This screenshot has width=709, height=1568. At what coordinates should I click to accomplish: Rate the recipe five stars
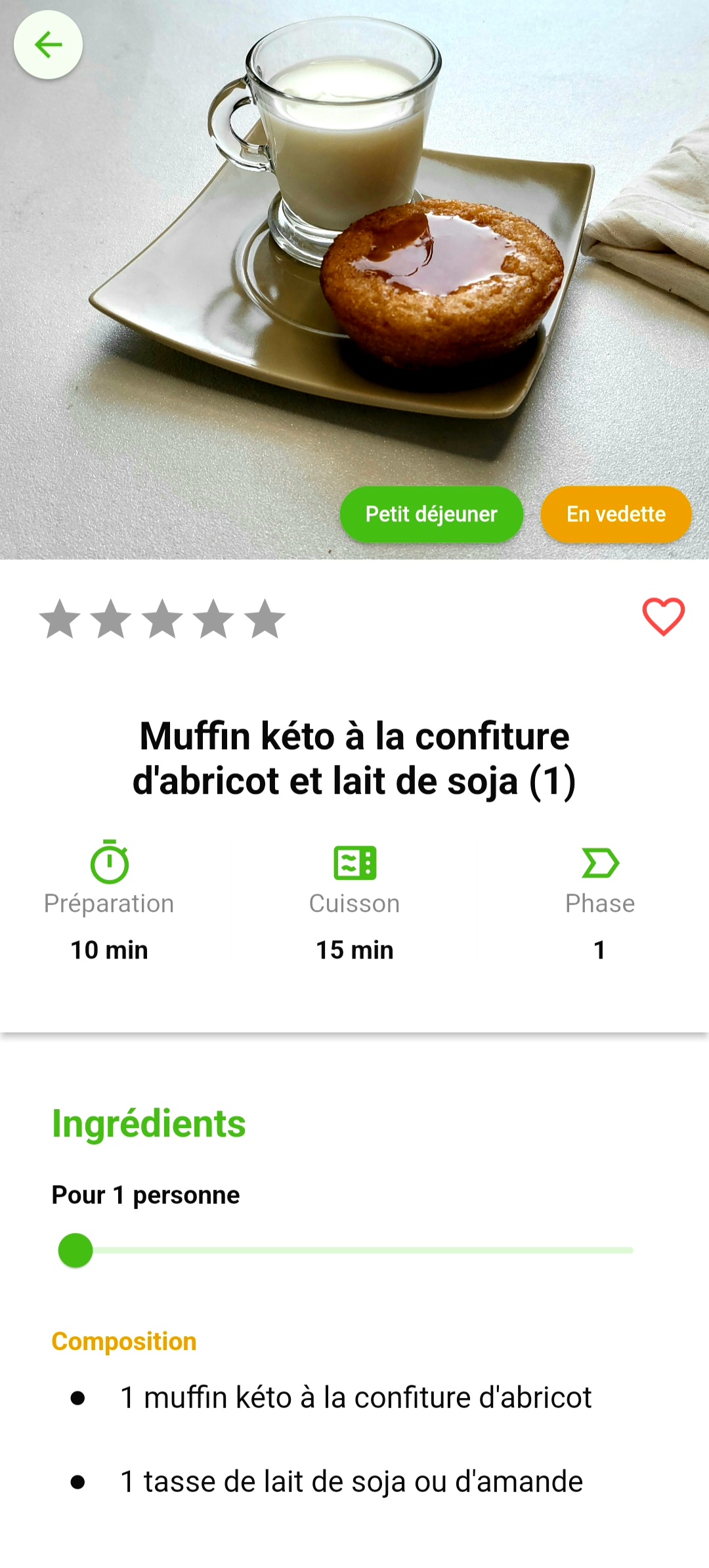[265, 619]
